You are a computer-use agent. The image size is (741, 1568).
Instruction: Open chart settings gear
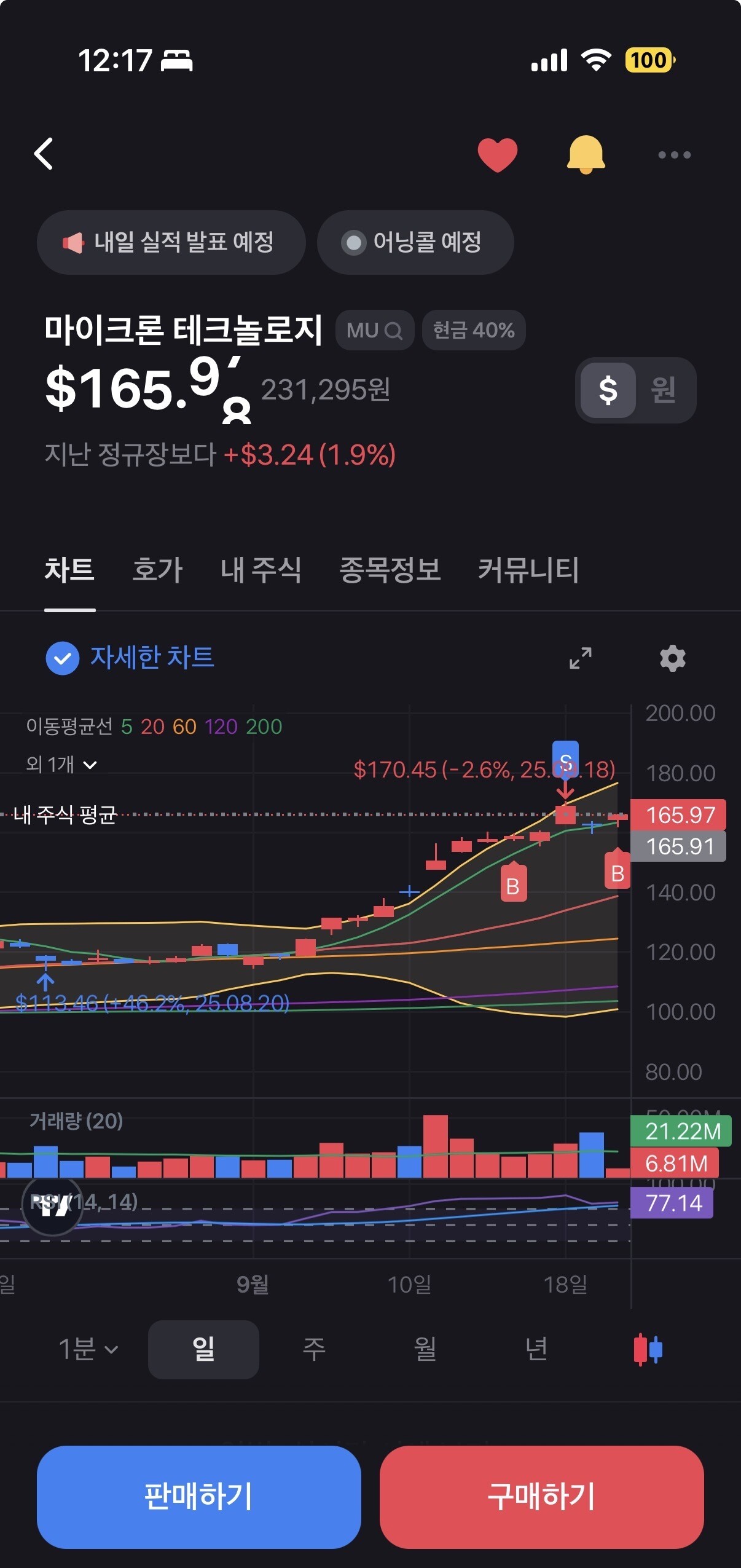point(672,658)
